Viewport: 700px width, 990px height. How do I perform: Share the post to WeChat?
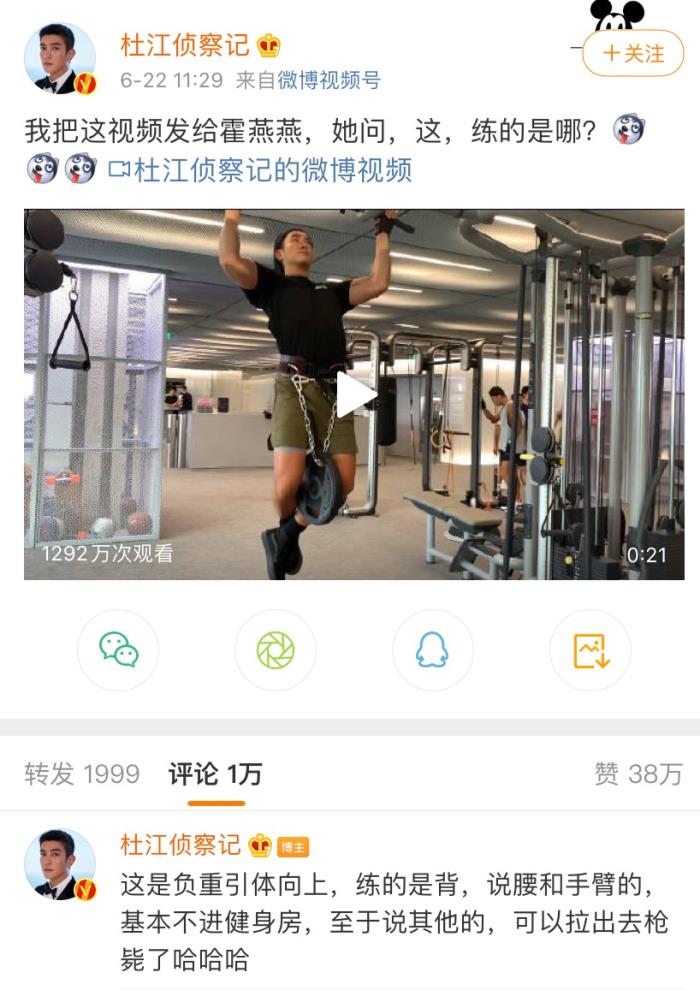click(118, 651)
